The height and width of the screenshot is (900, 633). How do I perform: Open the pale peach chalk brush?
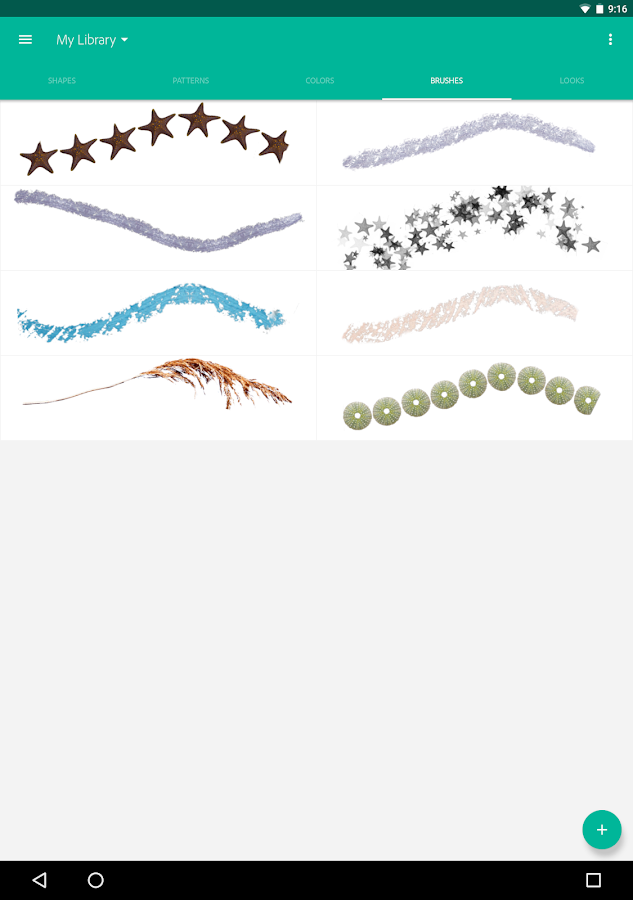[475, 313]
